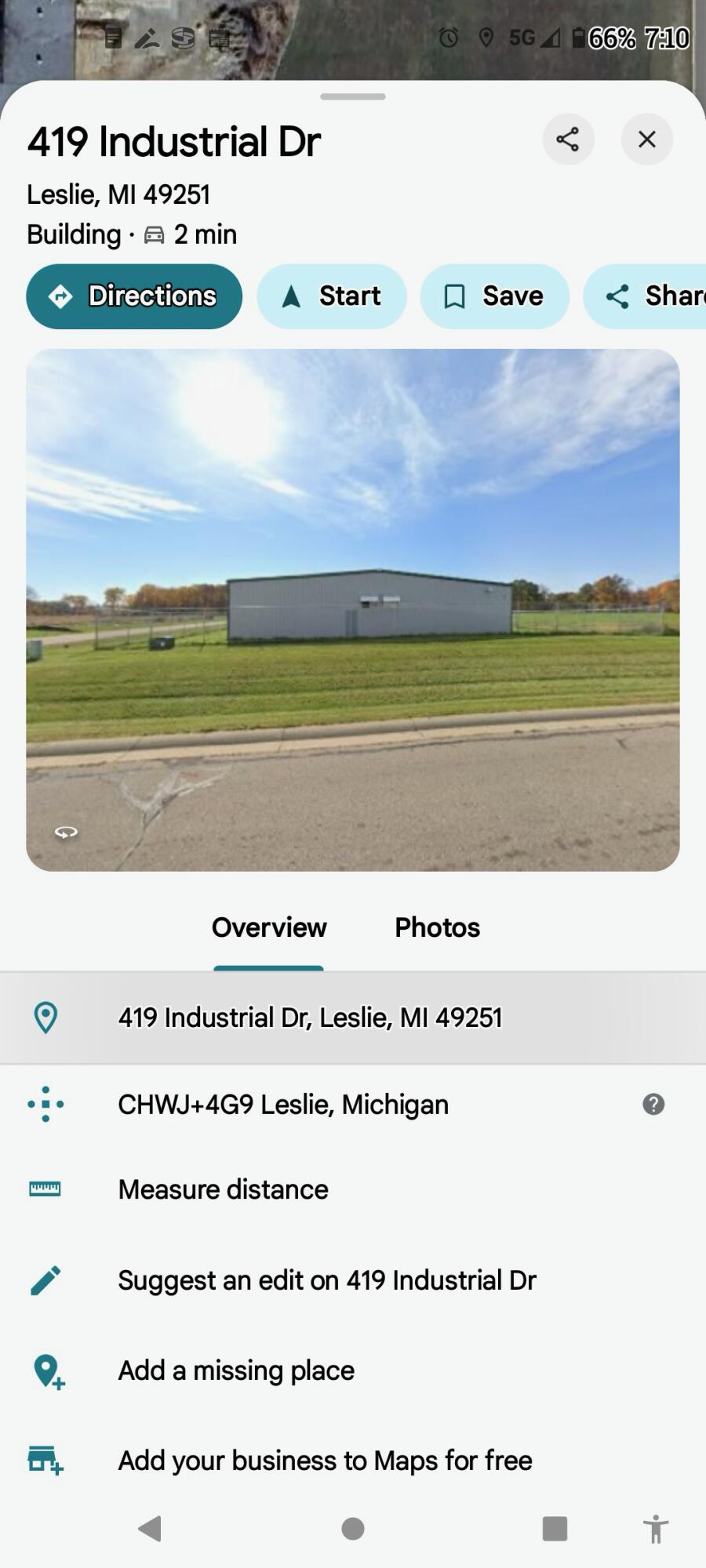
Task: Get directions to 419 Industrial Dr
Action: point(134,296)
